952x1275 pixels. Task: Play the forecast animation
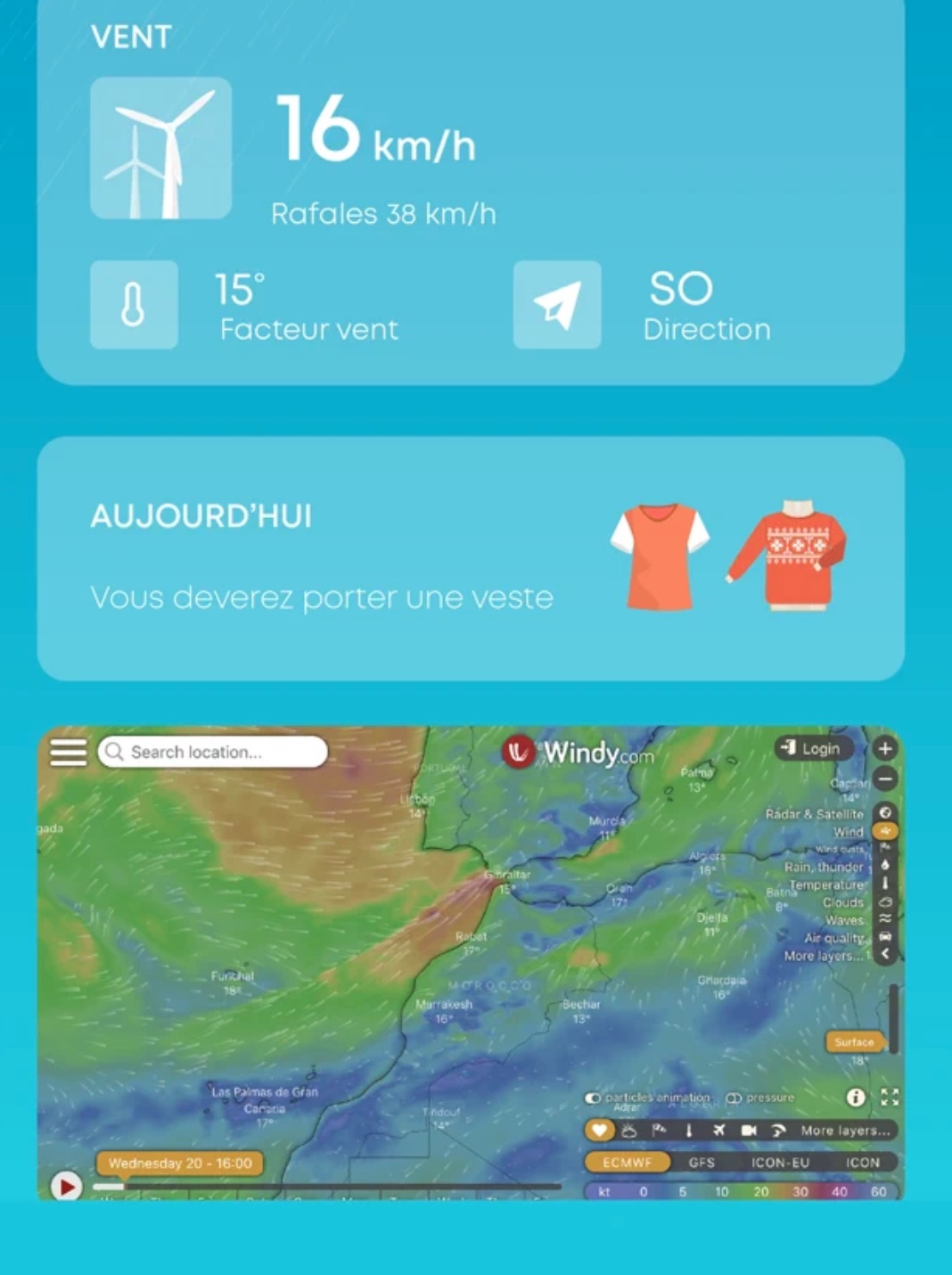tap(66, 1186)
